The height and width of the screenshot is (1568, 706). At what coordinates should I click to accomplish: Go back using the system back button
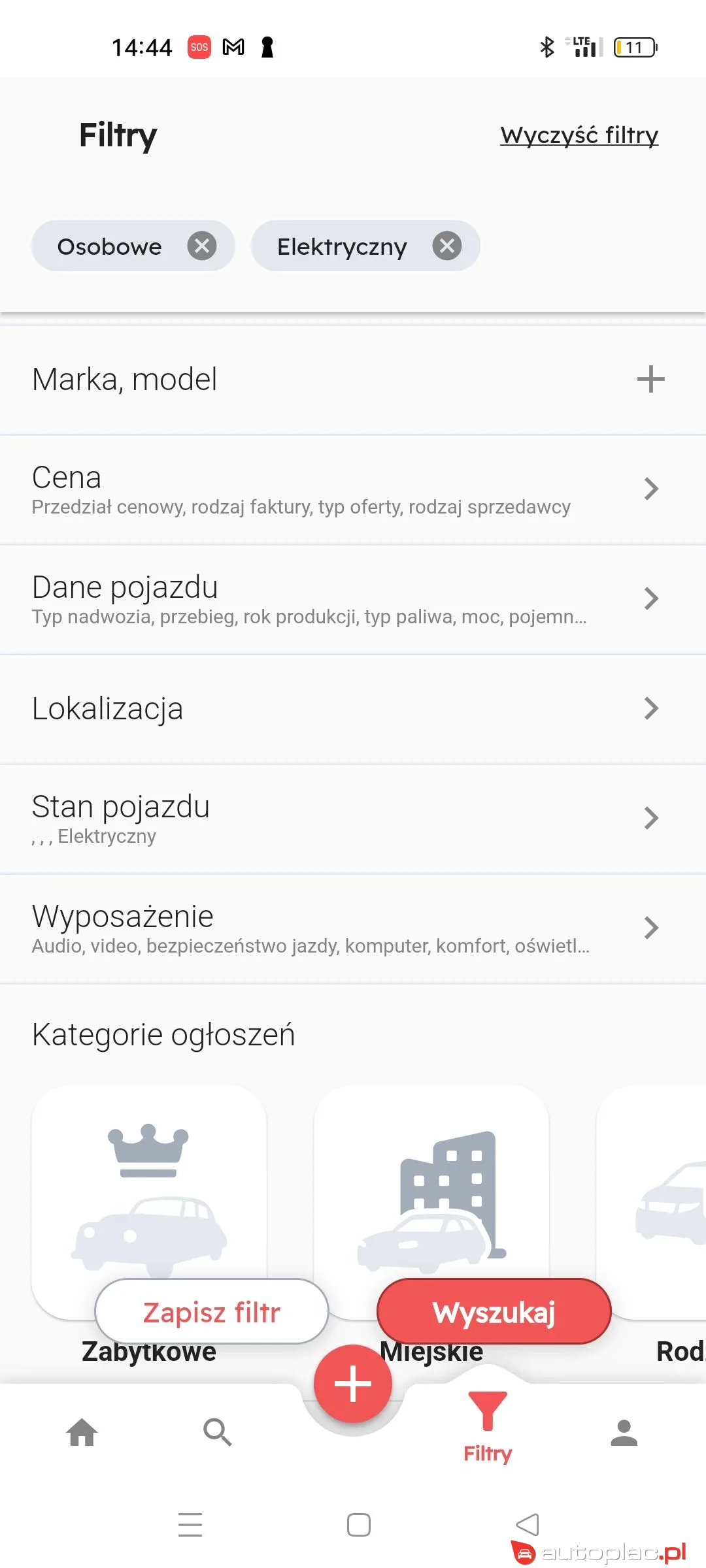527,1525
